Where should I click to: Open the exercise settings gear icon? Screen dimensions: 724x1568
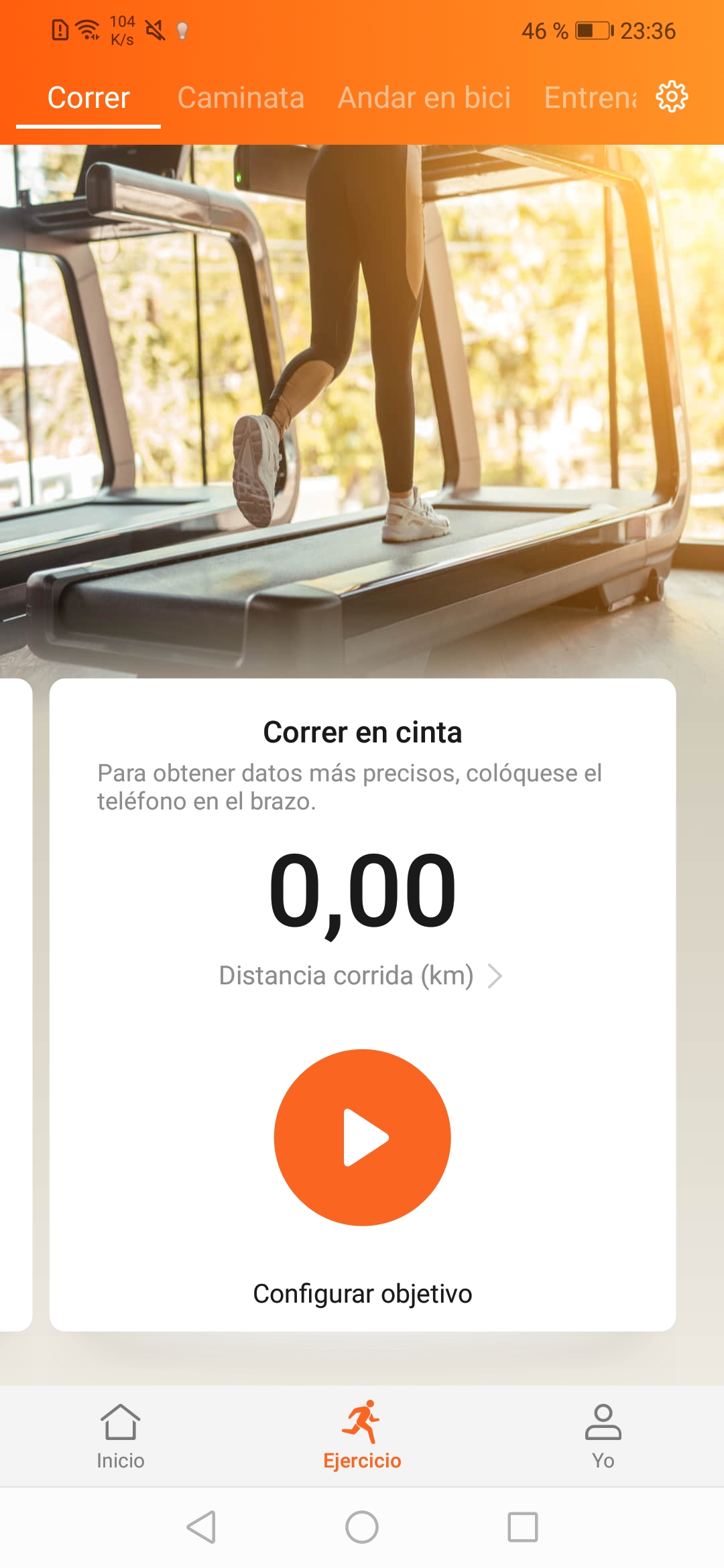[672, 97]
